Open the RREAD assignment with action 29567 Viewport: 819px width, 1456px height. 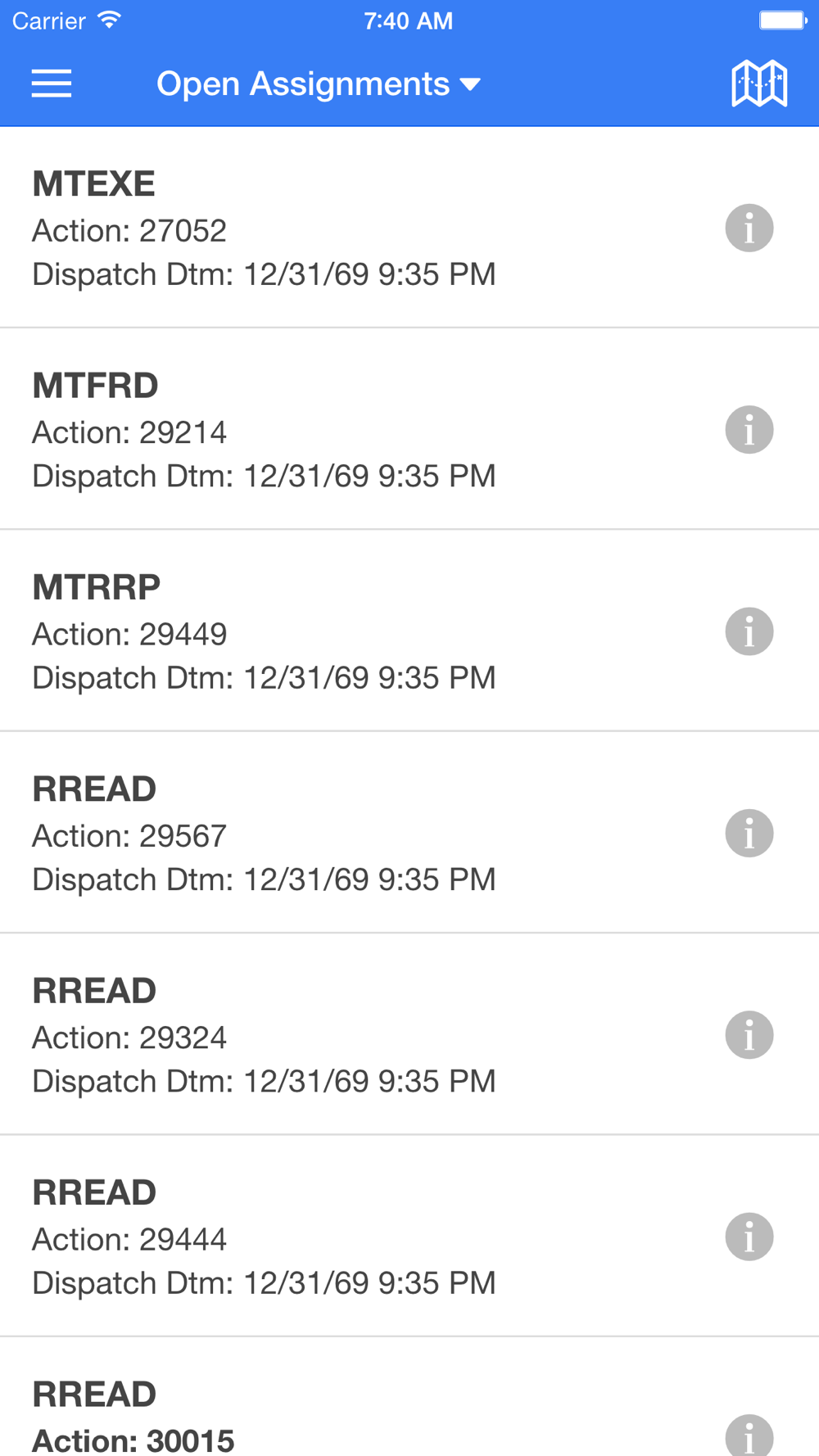(x=328, y=833)
